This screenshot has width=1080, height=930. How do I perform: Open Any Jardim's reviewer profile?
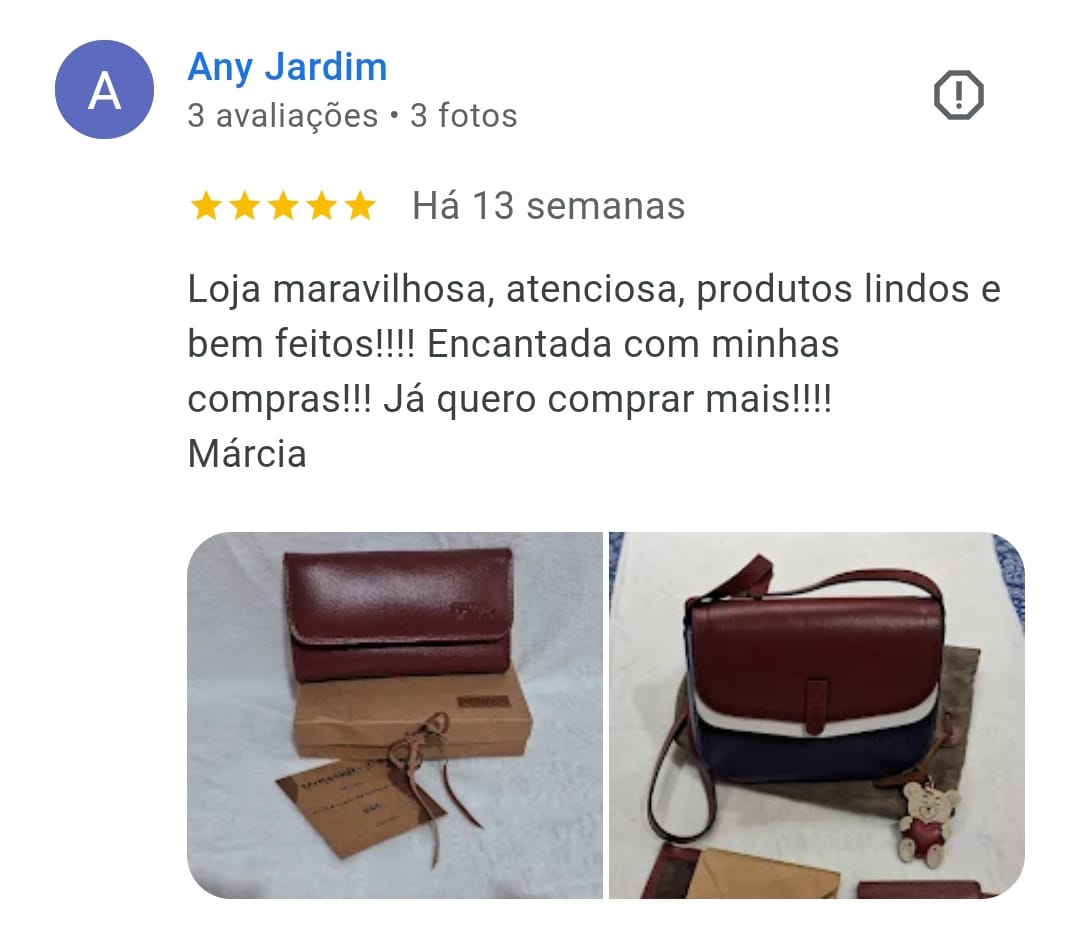tap(287, 68)
